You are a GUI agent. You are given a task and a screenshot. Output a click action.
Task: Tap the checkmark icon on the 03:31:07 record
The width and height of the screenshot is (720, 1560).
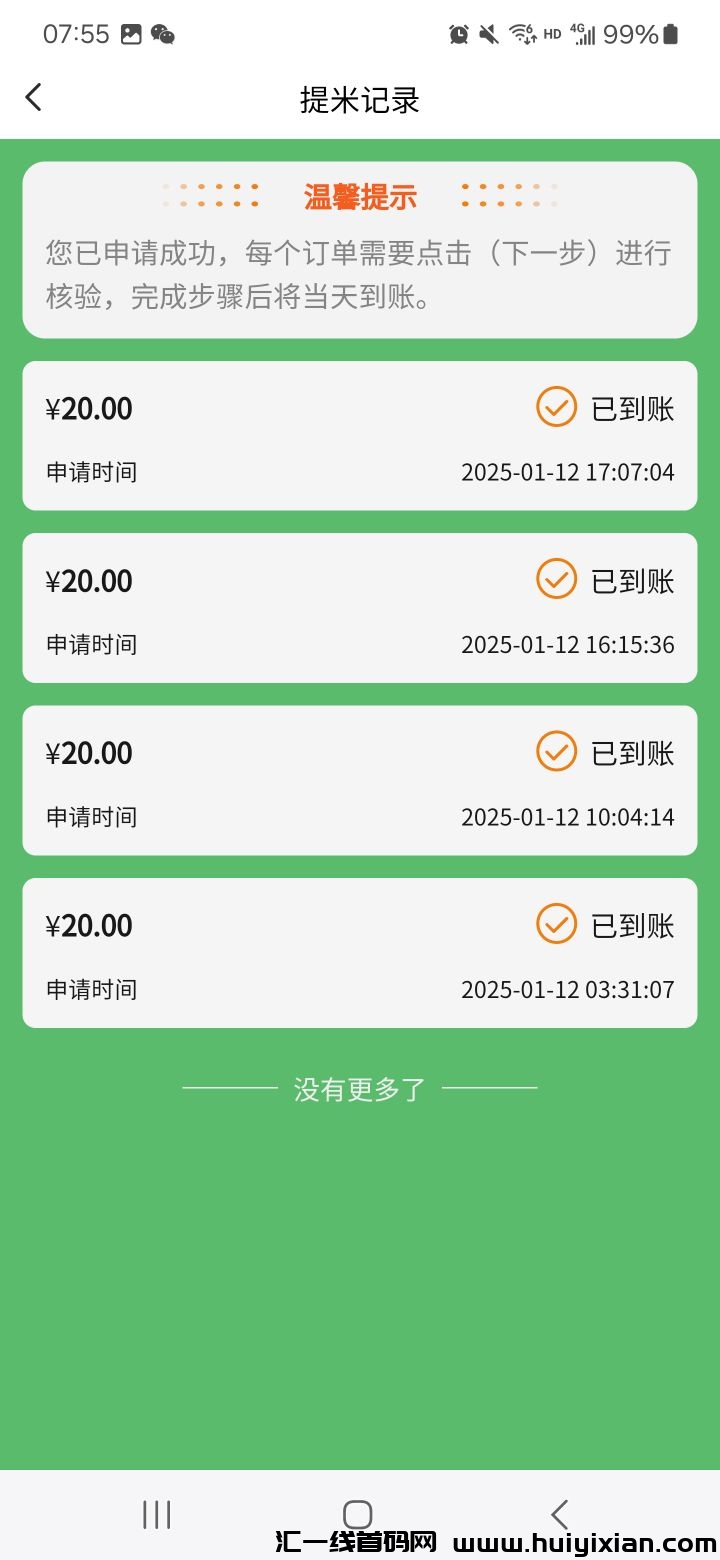(556, 924)
